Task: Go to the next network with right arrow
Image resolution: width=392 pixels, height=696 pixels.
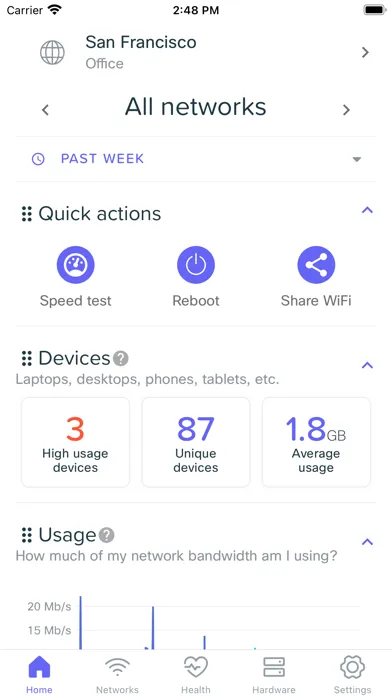Action: point(347,110)
